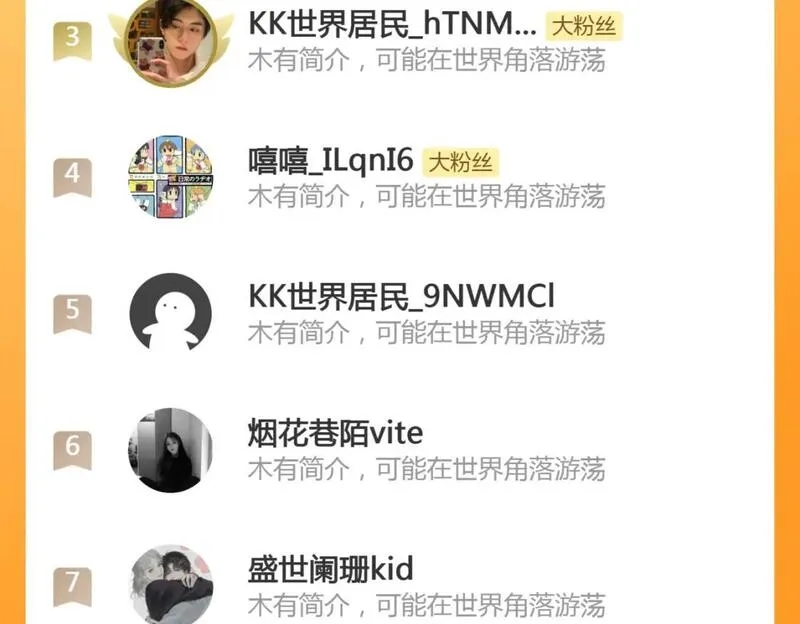The image size is (800, 624).
Task: Open the KK世界居民_hTNM... profile row
Action: point(399,42)
